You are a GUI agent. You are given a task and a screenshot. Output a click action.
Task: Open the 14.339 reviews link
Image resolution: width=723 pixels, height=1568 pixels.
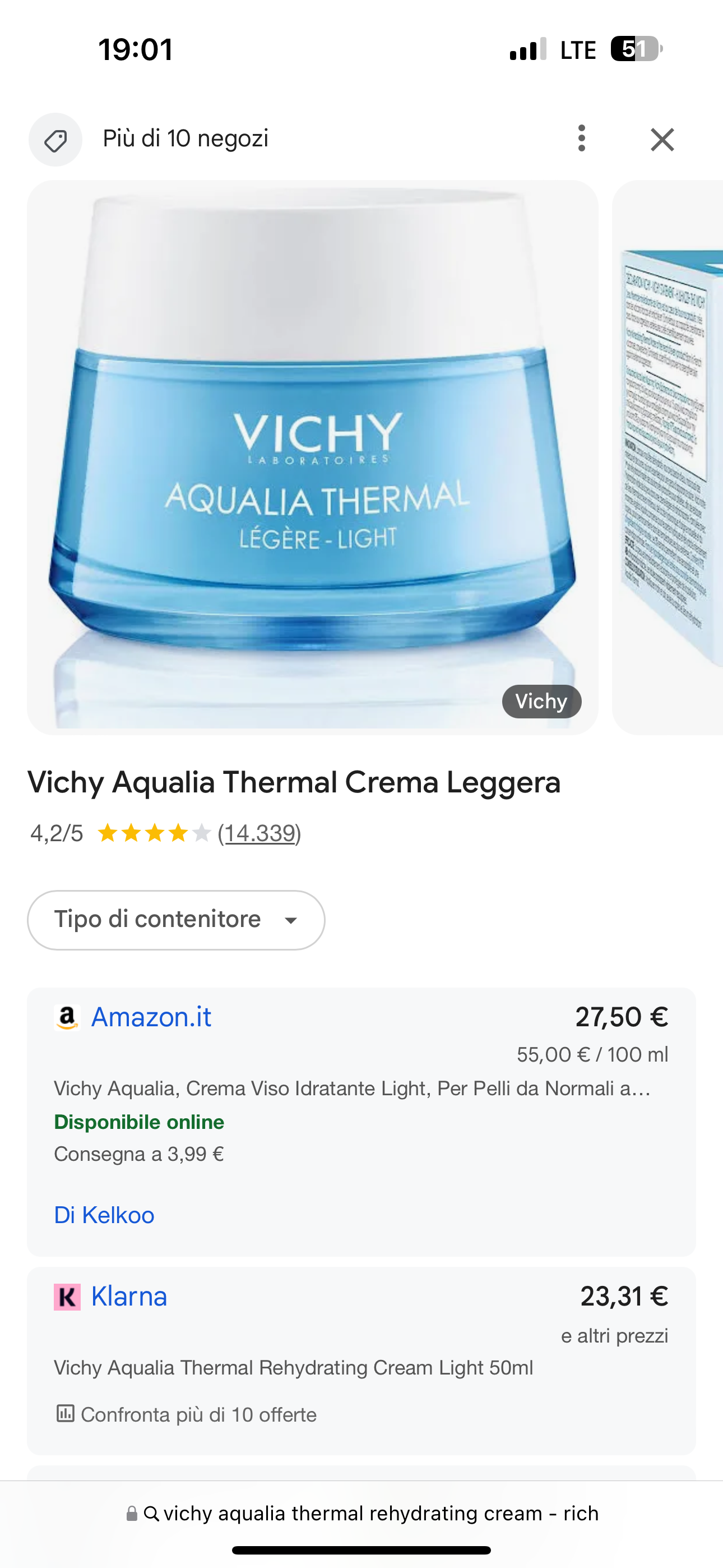pyautogui.click(x=261, y=833)
